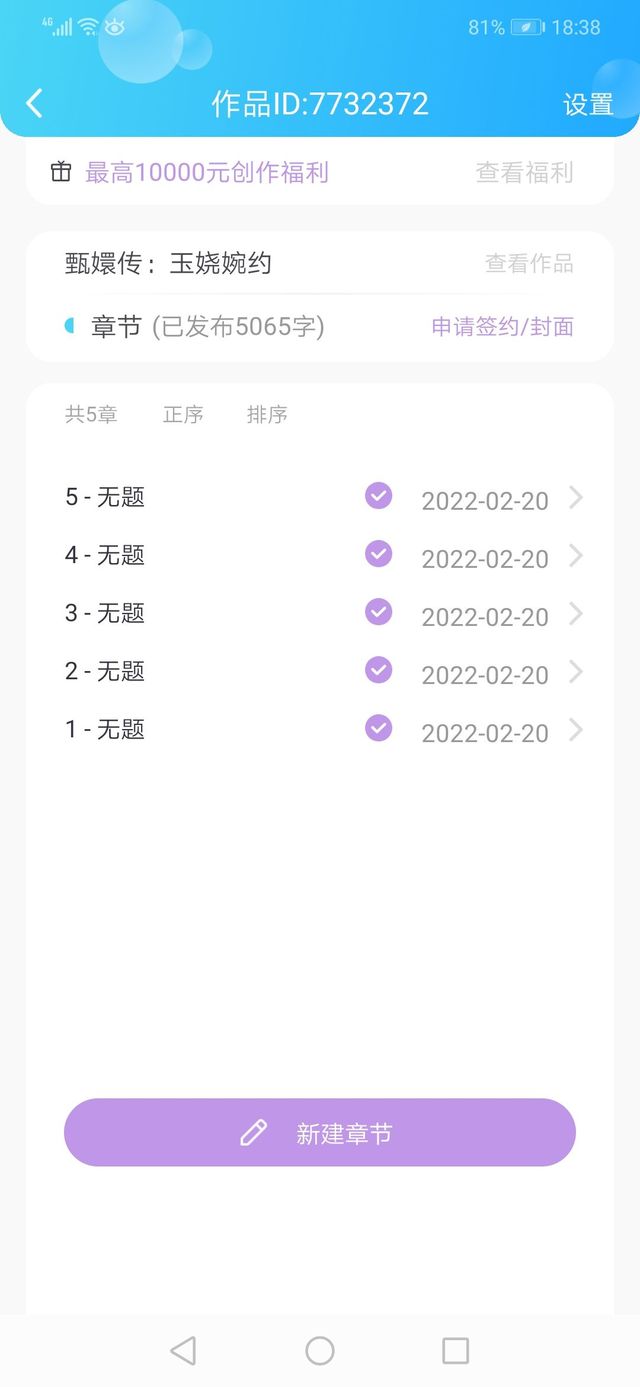
Task: Switch chapter order with 正序
Action: (x=183, y=414)
